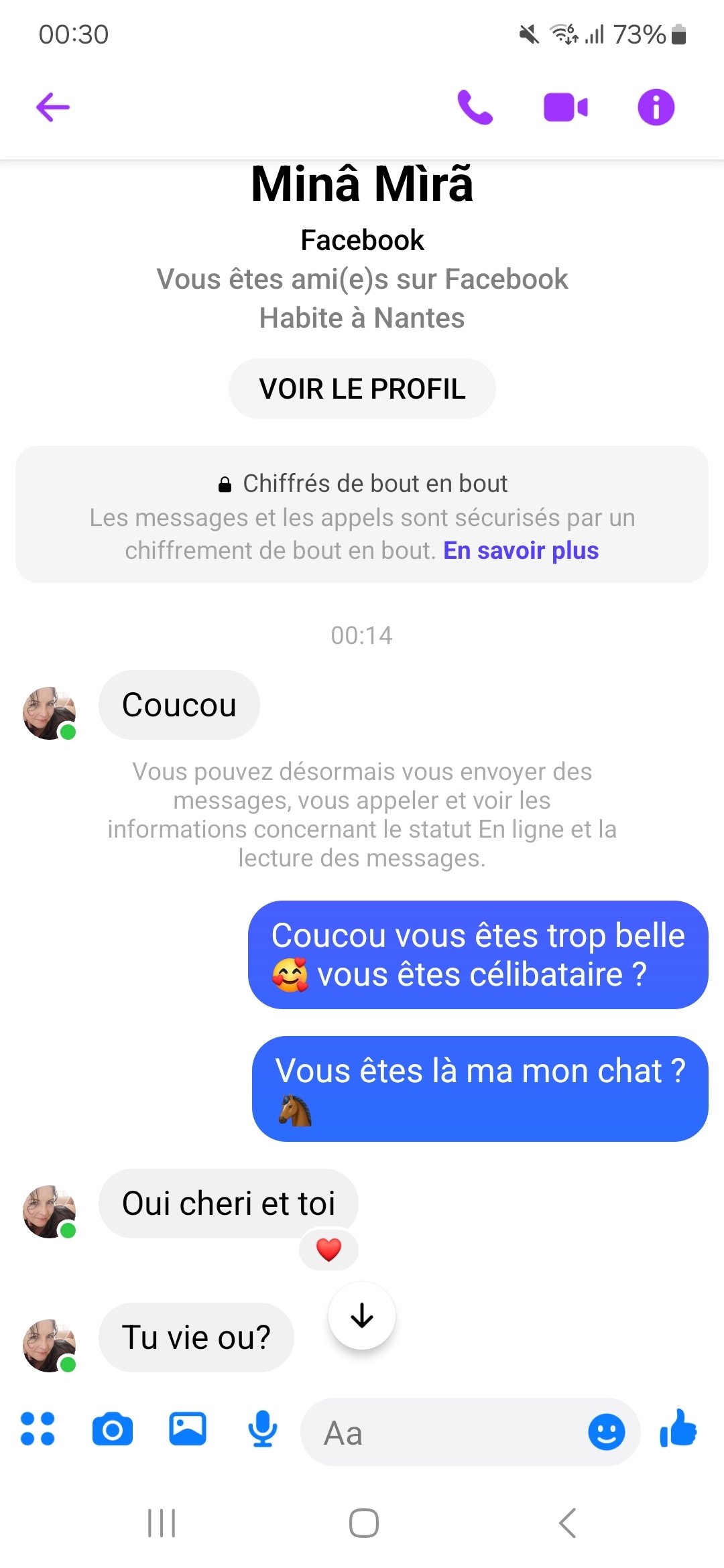Viewport: 724px width, 1568px height.
Task: Go back using the purple arrow
Action: 53,107
